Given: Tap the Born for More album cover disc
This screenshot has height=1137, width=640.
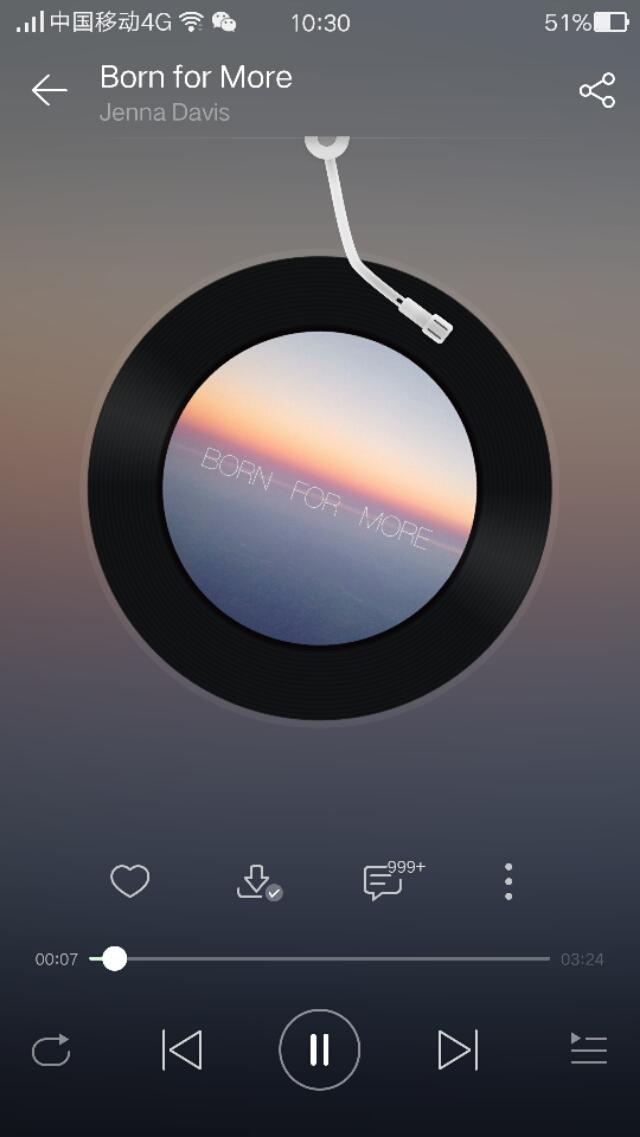Looking at the screenshot, I should pos(320,488).
